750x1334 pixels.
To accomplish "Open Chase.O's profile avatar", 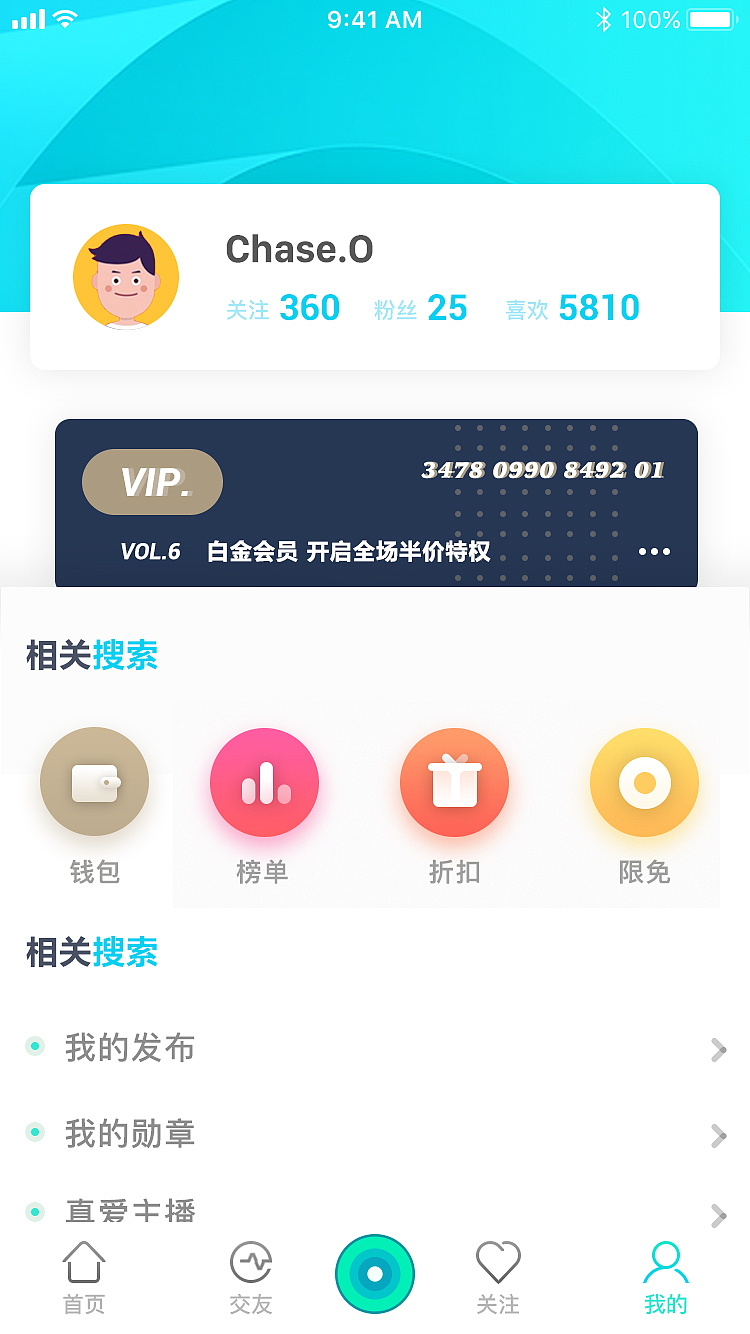I will [x=126, y=275].
